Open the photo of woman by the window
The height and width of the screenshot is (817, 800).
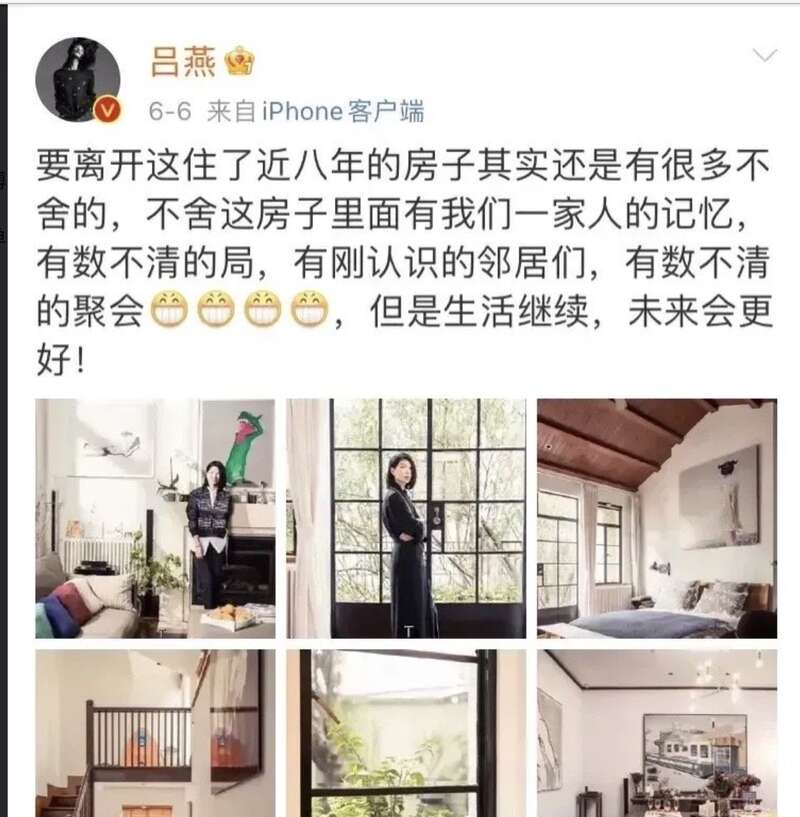click(x=406, y=518)
